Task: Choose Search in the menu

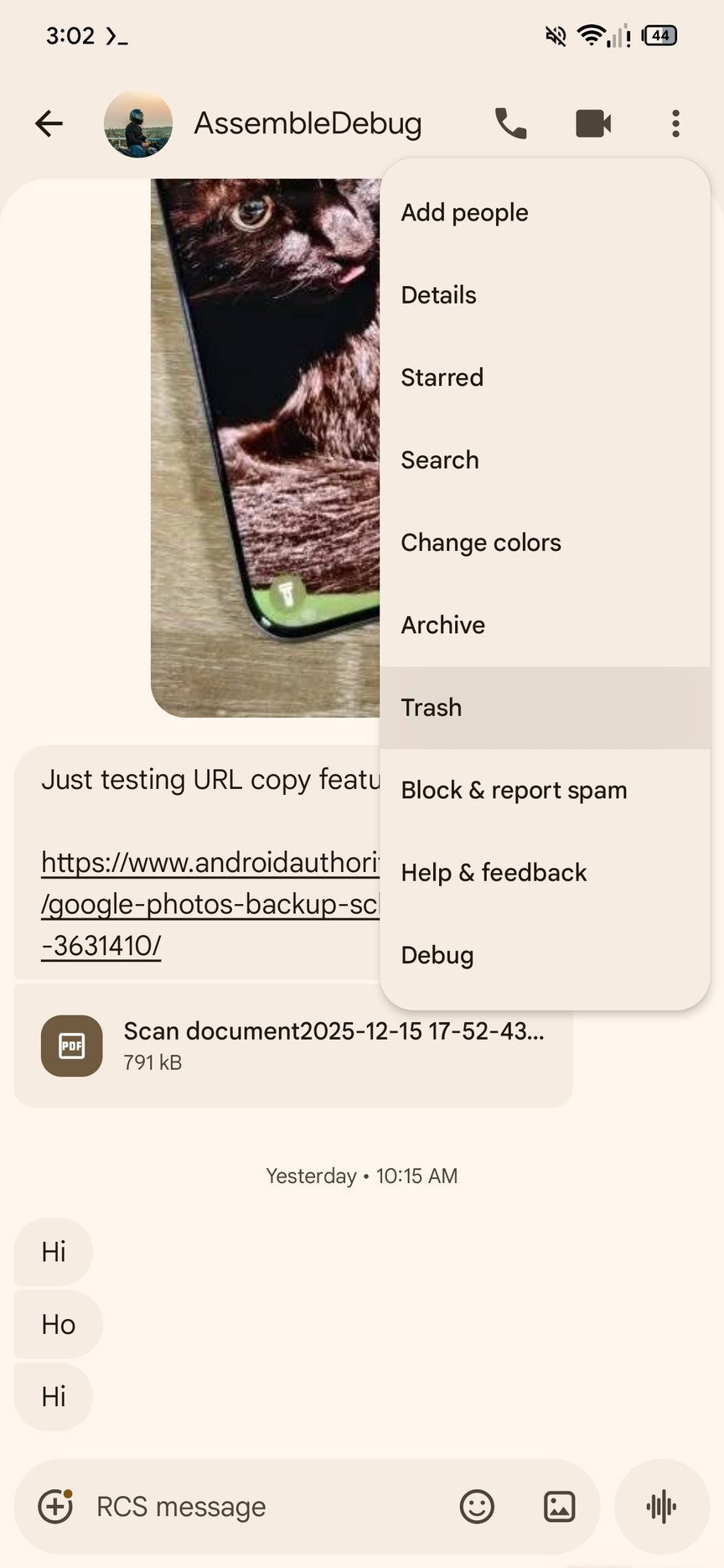Action: [439, 460]
